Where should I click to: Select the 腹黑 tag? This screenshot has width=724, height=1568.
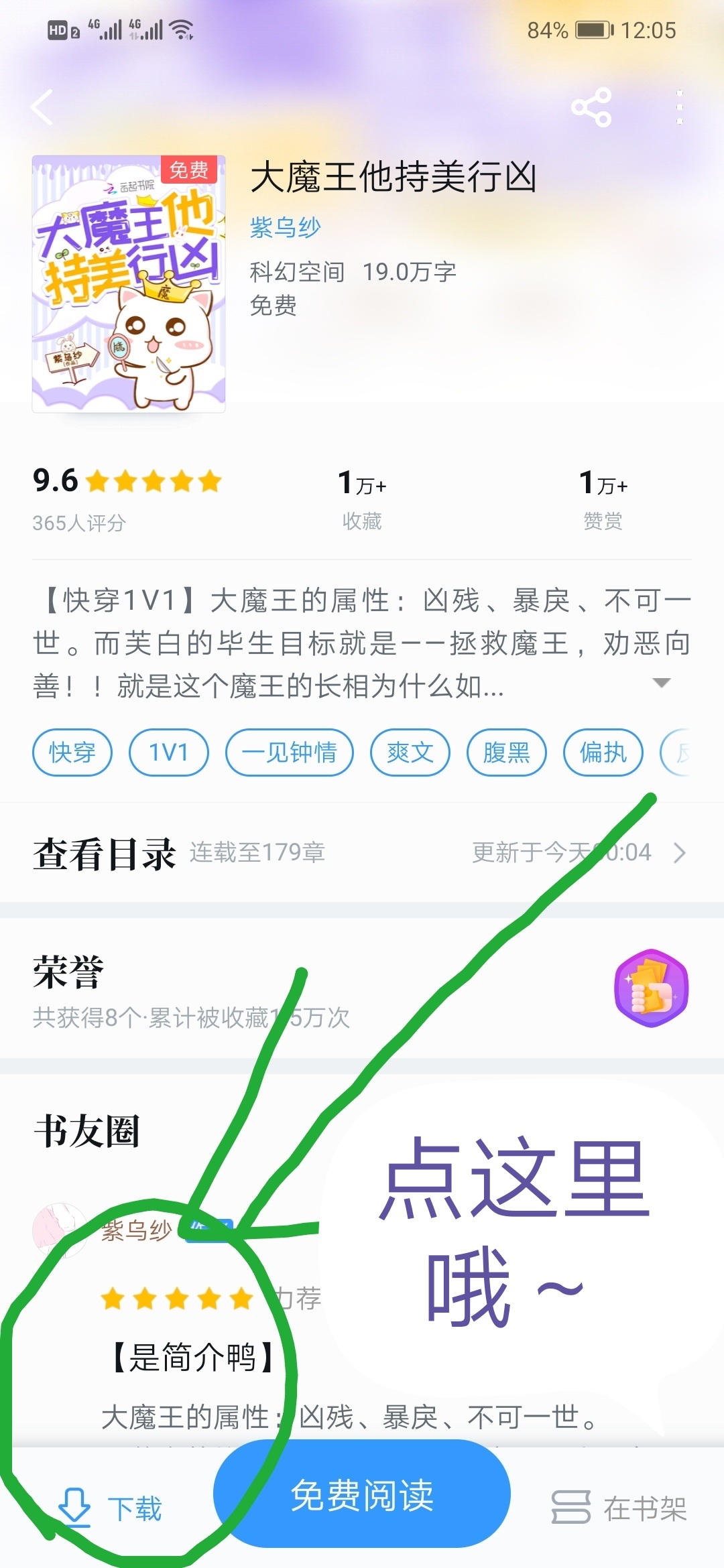point(507,753)
